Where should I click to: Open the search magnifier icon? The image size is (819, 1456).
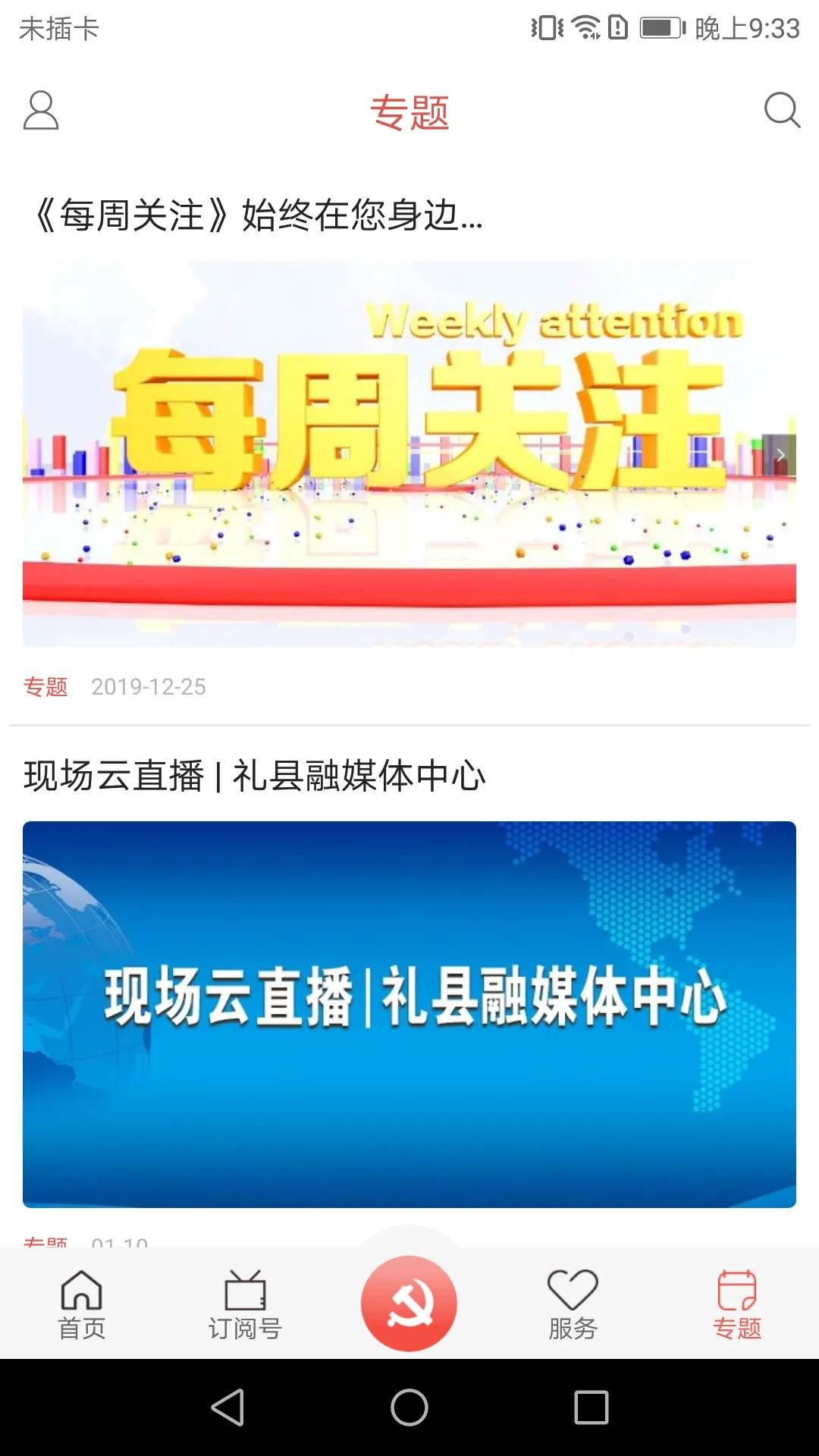point(782,111)
